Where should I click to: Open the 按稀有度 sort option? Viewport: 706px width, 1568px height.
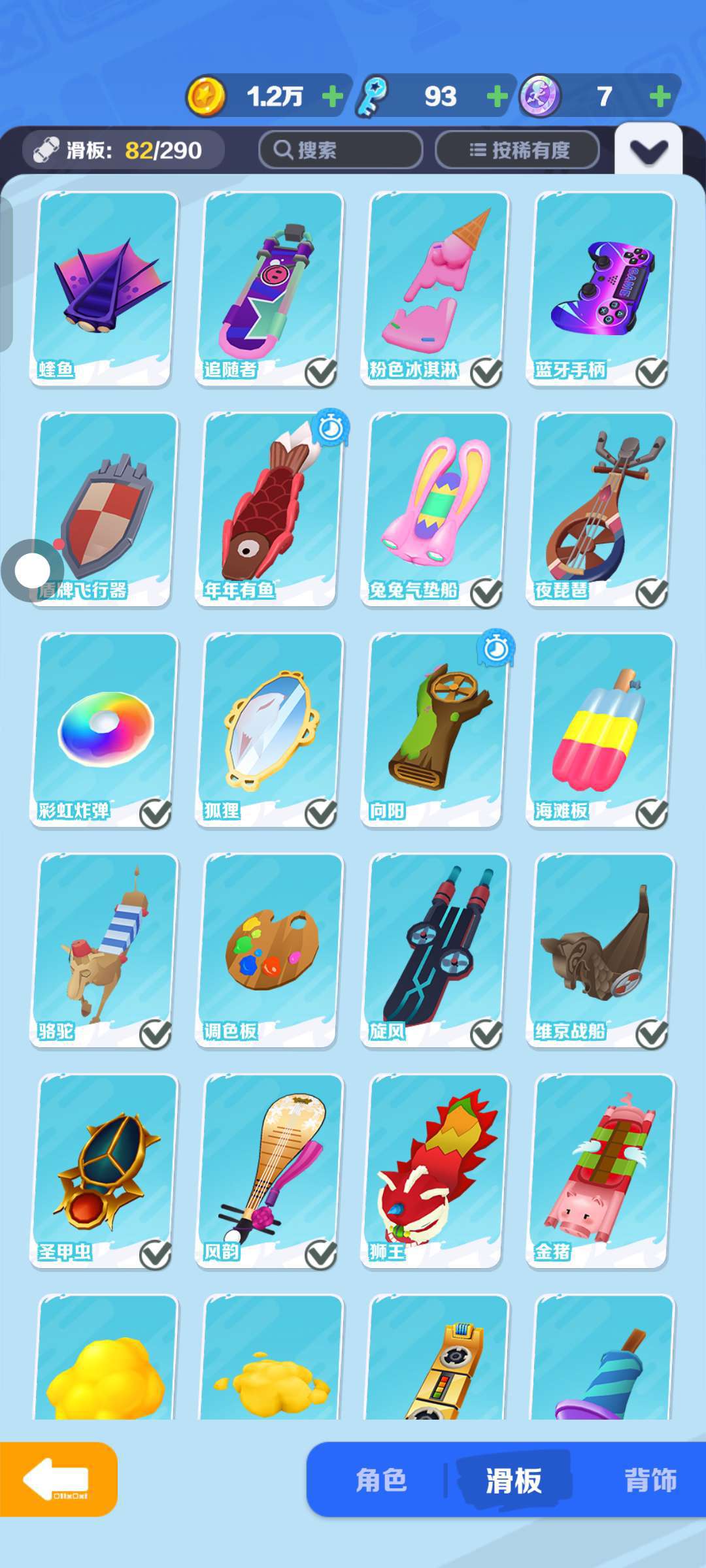tap(517, 150)
